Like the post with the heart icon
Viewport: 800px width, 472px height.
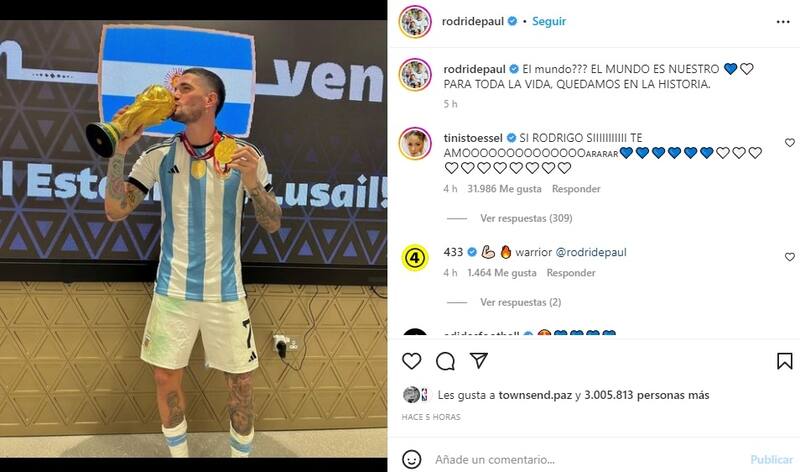[x=412, y=361]
